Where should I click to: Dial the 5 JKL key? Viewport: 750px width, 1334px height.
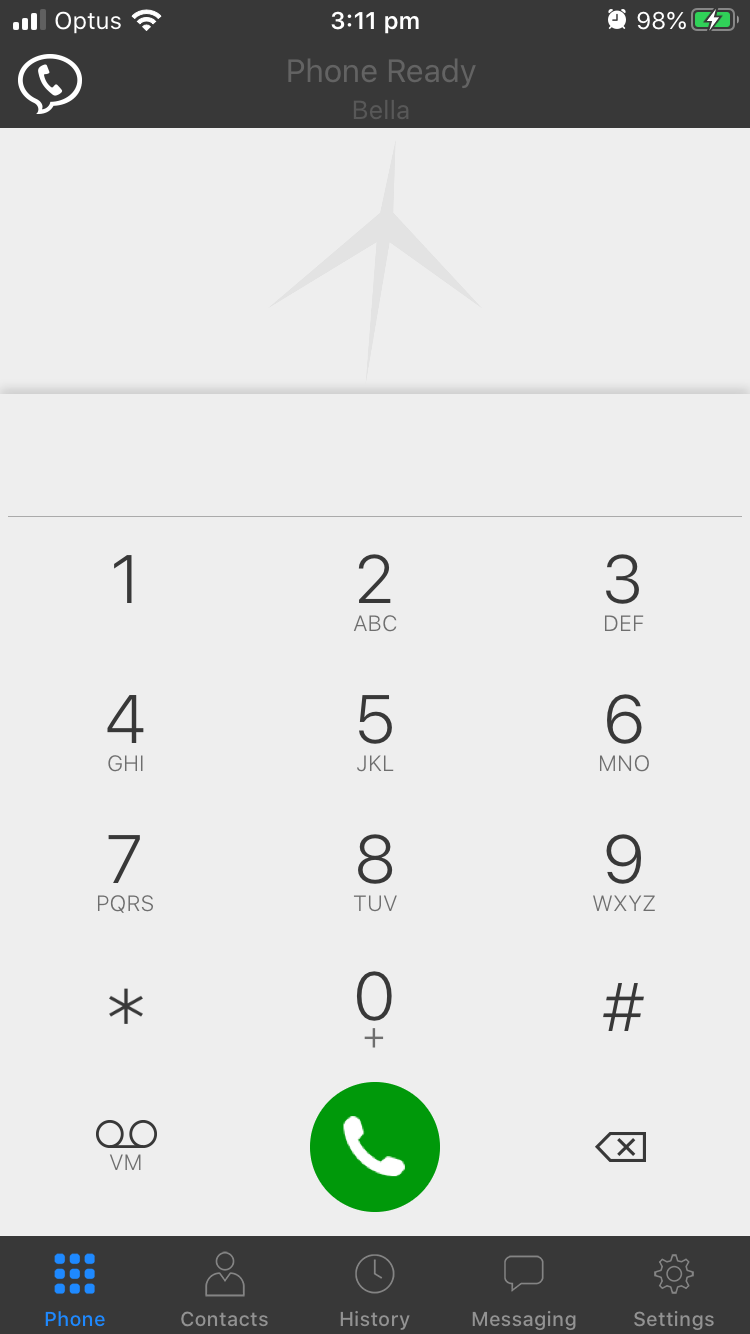(375, 732)
